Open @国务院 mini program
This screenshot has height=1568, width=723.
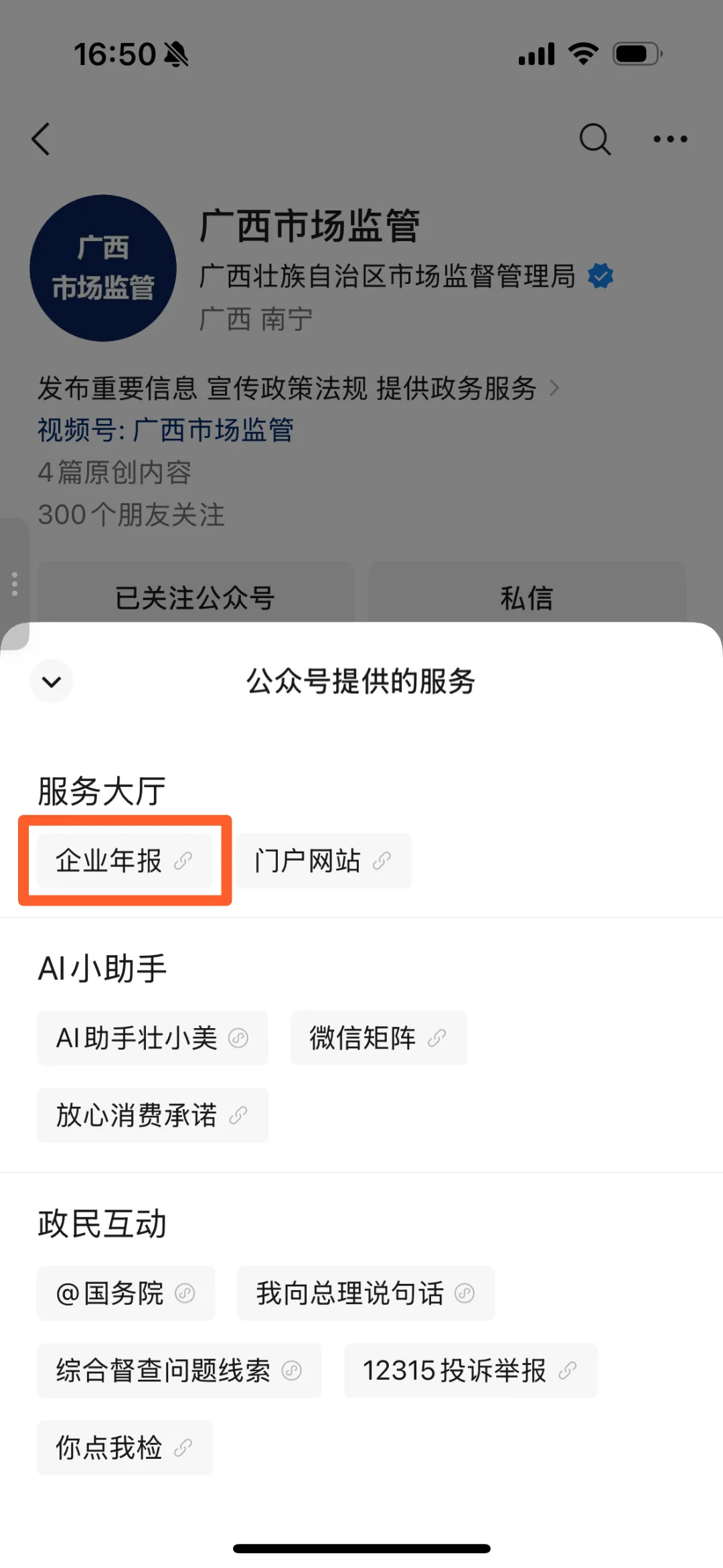(x=125, y=1293)
